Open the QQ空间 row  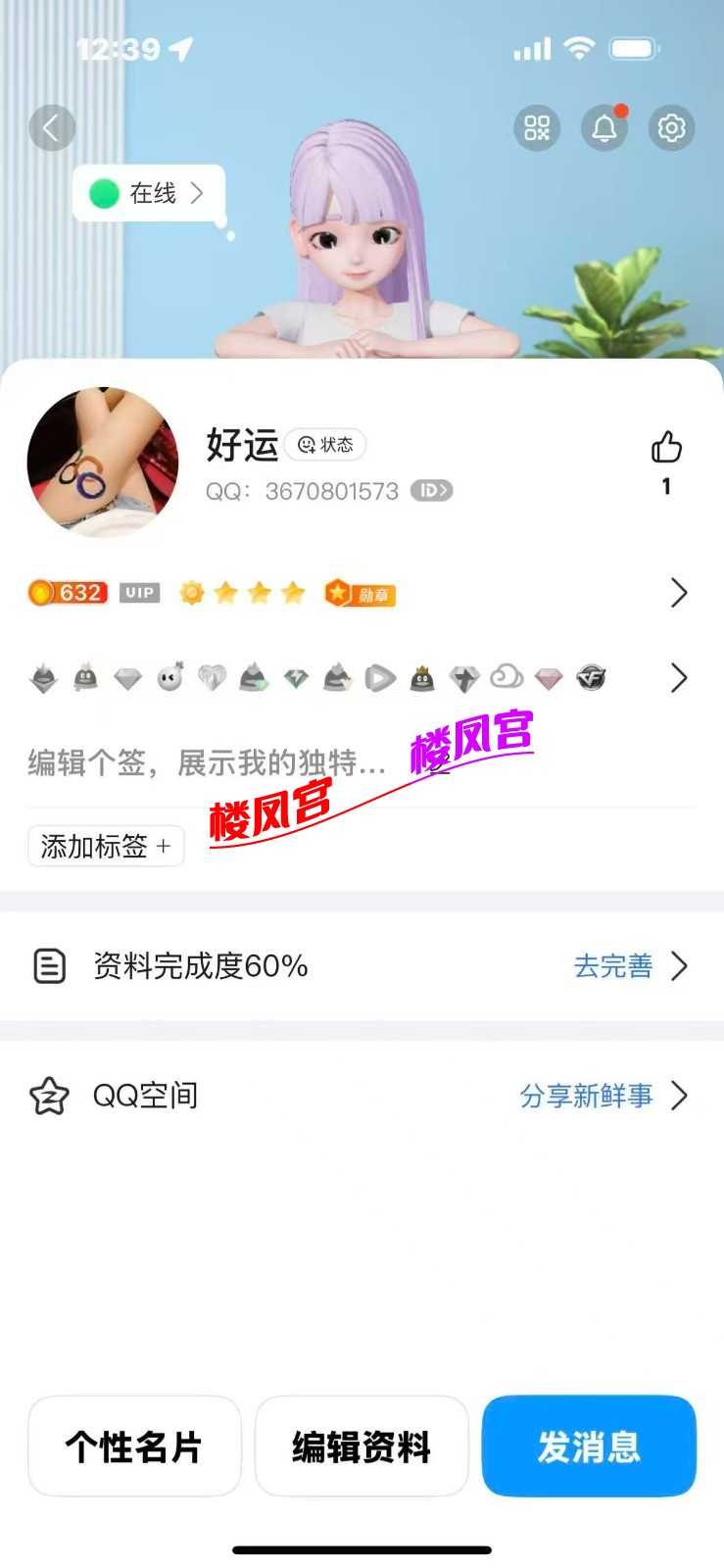coord(361,1096)
